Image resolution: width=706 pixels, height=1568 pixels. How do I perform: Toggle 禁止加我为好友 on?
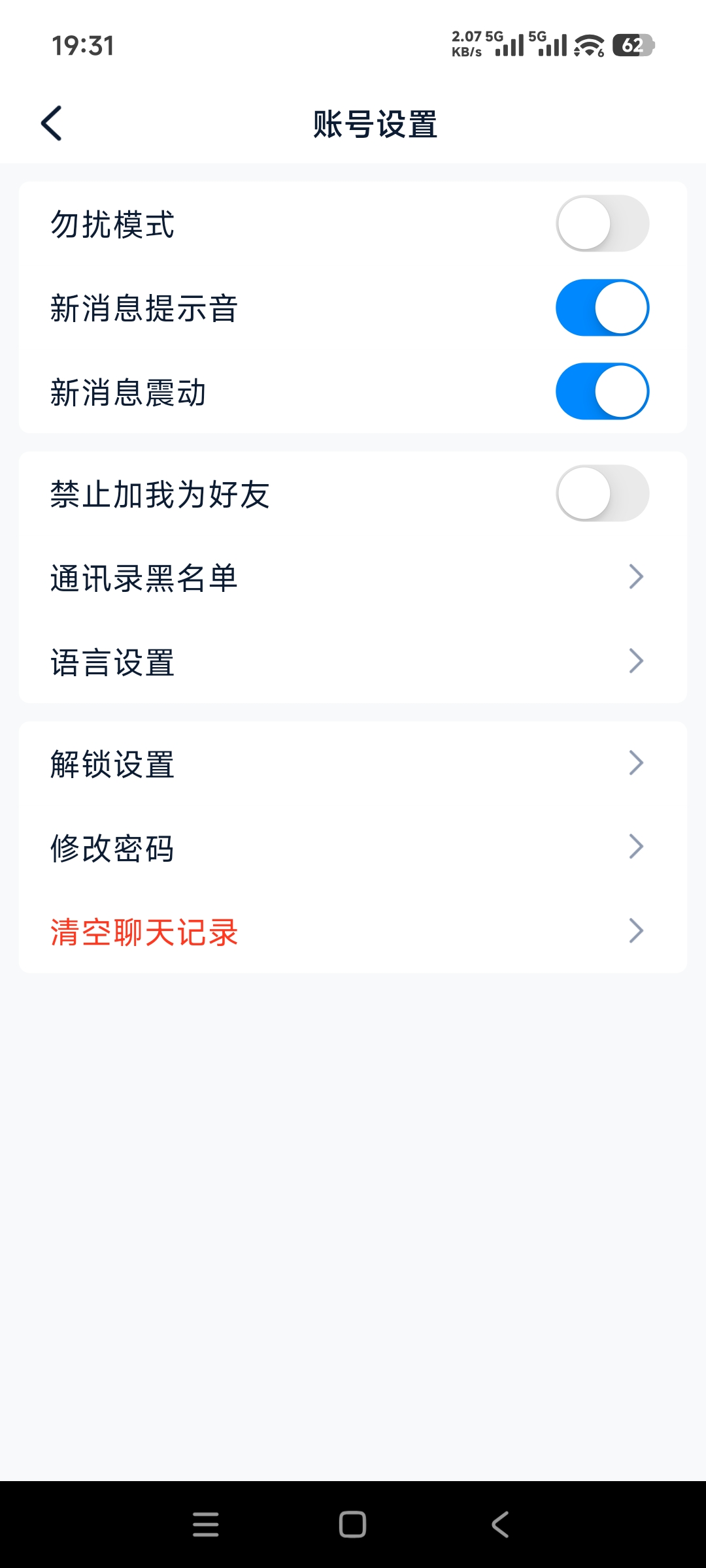click(602, 493)
